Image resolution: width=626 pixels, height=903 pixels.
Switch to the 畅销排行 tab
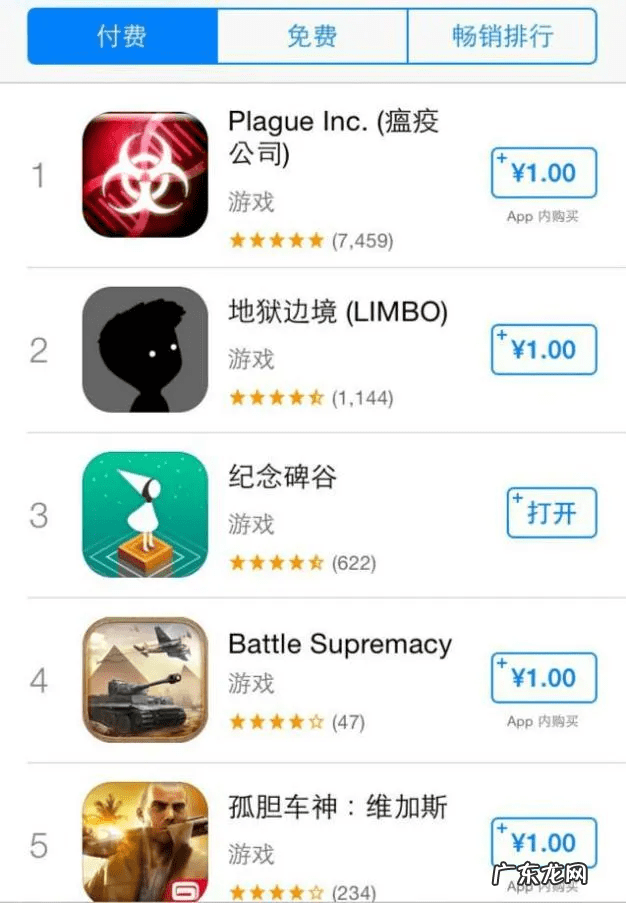click(x=502, y=37)
